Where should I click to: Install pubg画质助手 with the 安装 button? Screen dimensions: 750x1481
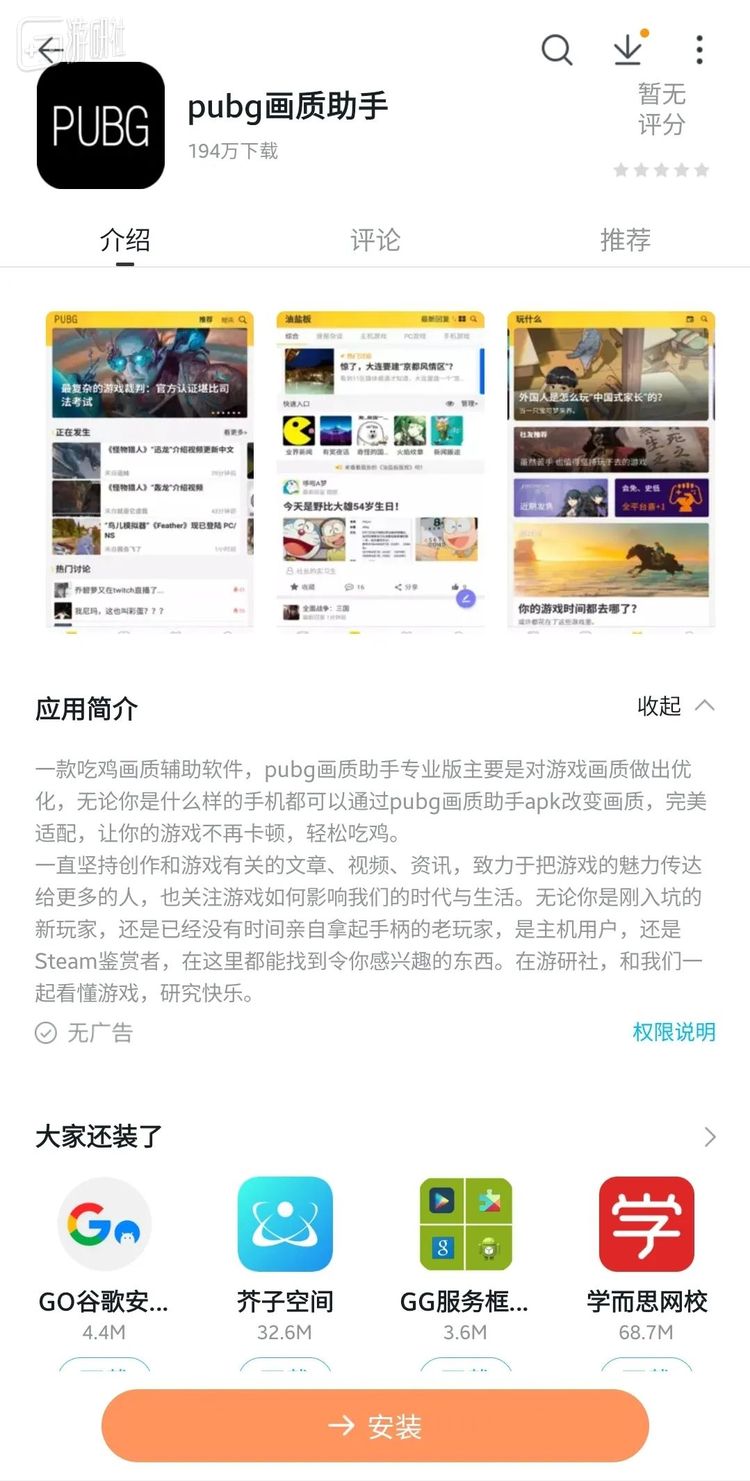[x=375, y=1426]
